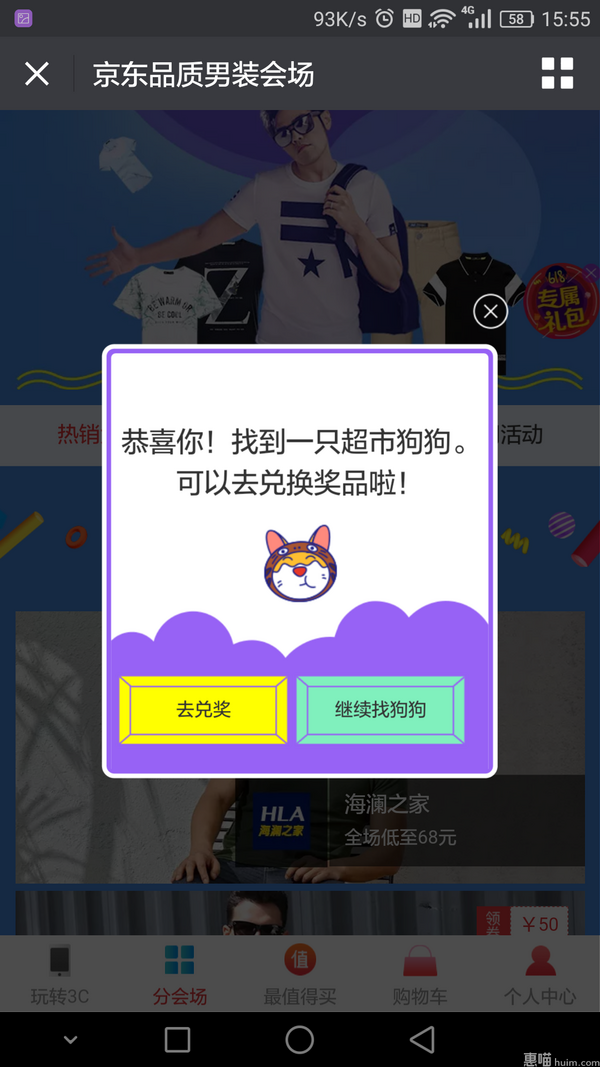Switch to the 玩转3C tab
600x1067 pixels.
[60, 976]
